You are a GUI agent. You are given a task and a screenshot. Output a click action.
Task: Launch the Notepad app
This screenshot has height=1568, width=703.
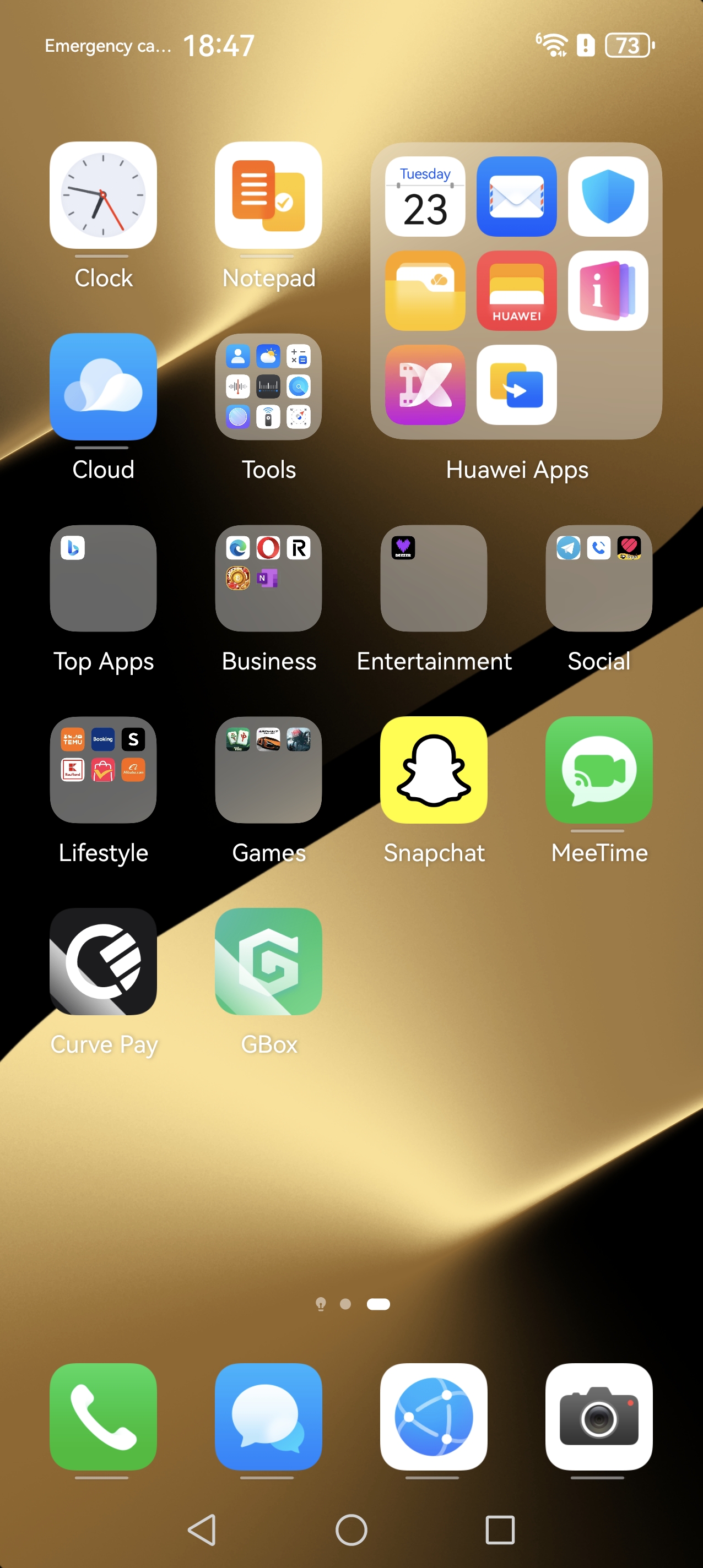tap(268, 195)
